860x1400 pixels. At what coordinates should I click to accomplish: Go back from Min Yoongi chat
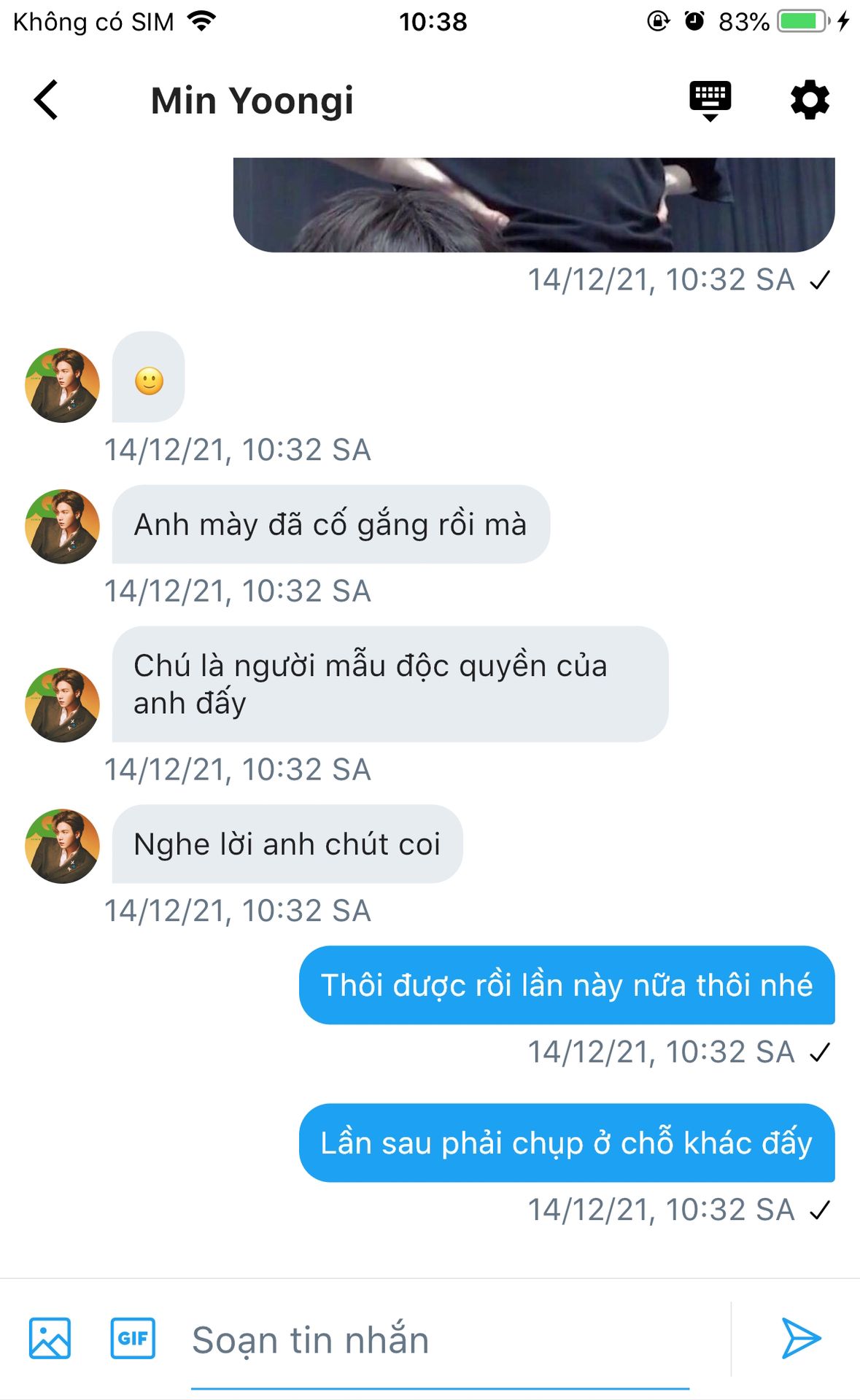click(x=46, y=100)
